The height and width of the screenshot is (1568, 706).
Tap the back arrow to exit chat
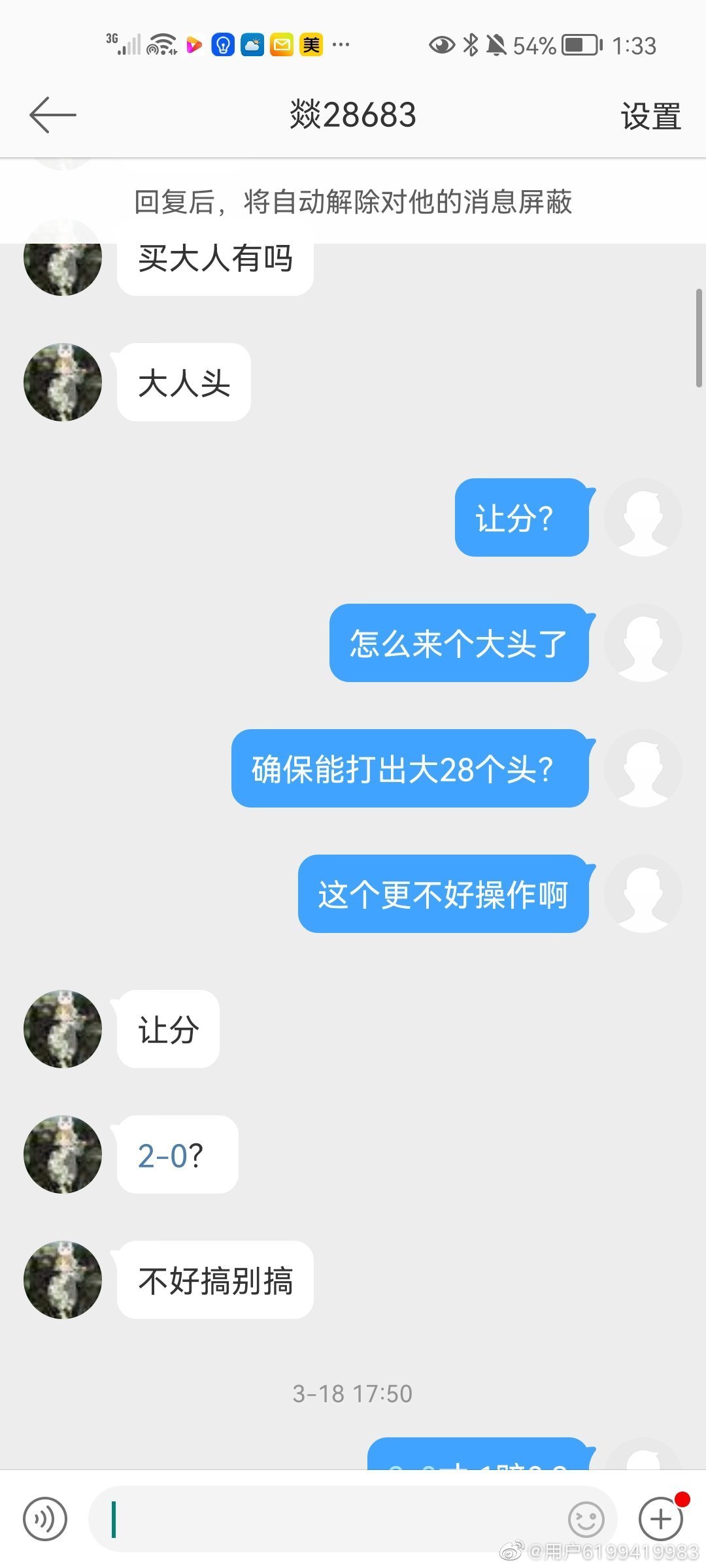click(x=52, y=115)
